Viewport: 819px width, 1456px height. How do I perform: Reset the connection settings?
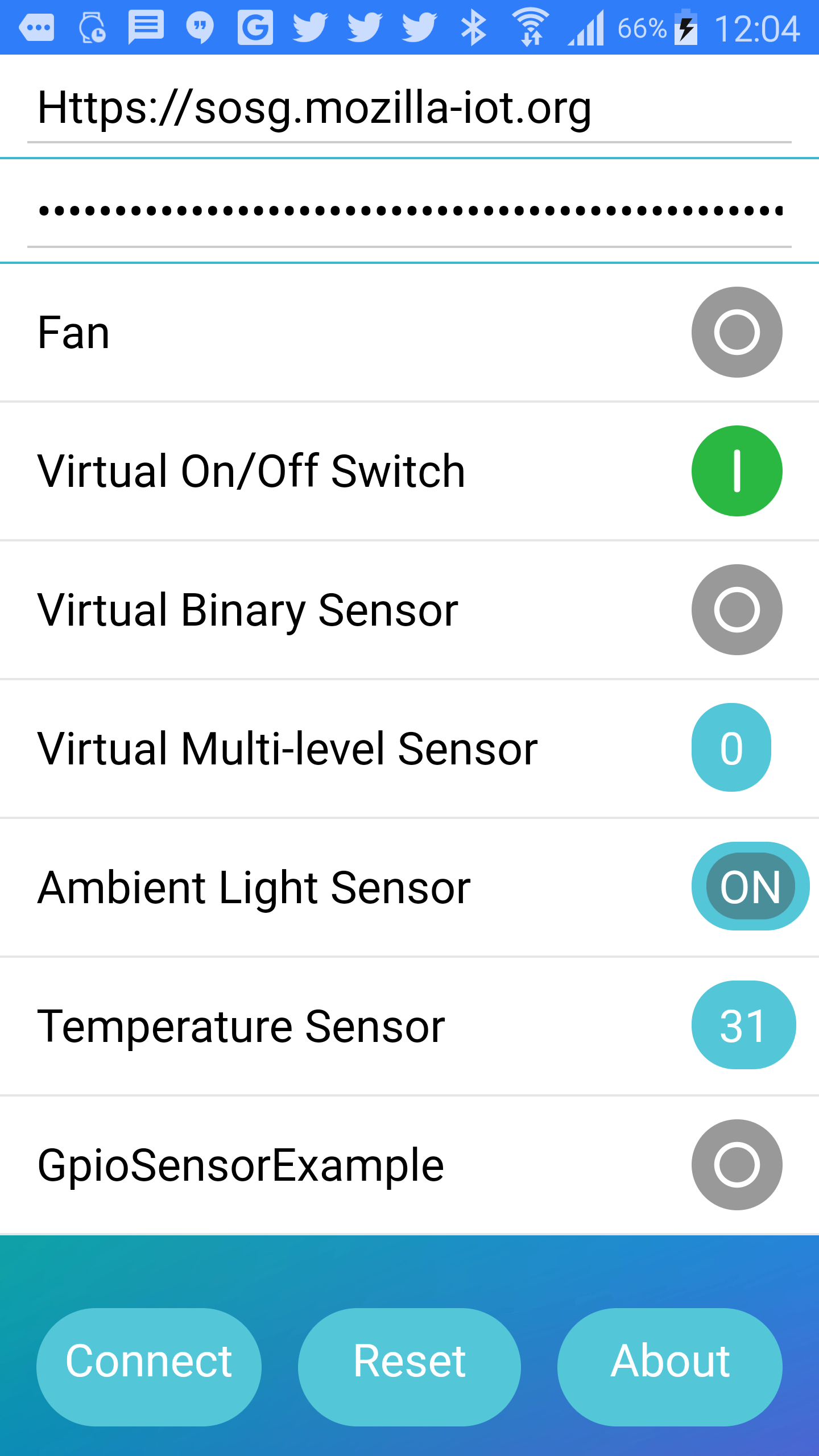click(409, 1366)
